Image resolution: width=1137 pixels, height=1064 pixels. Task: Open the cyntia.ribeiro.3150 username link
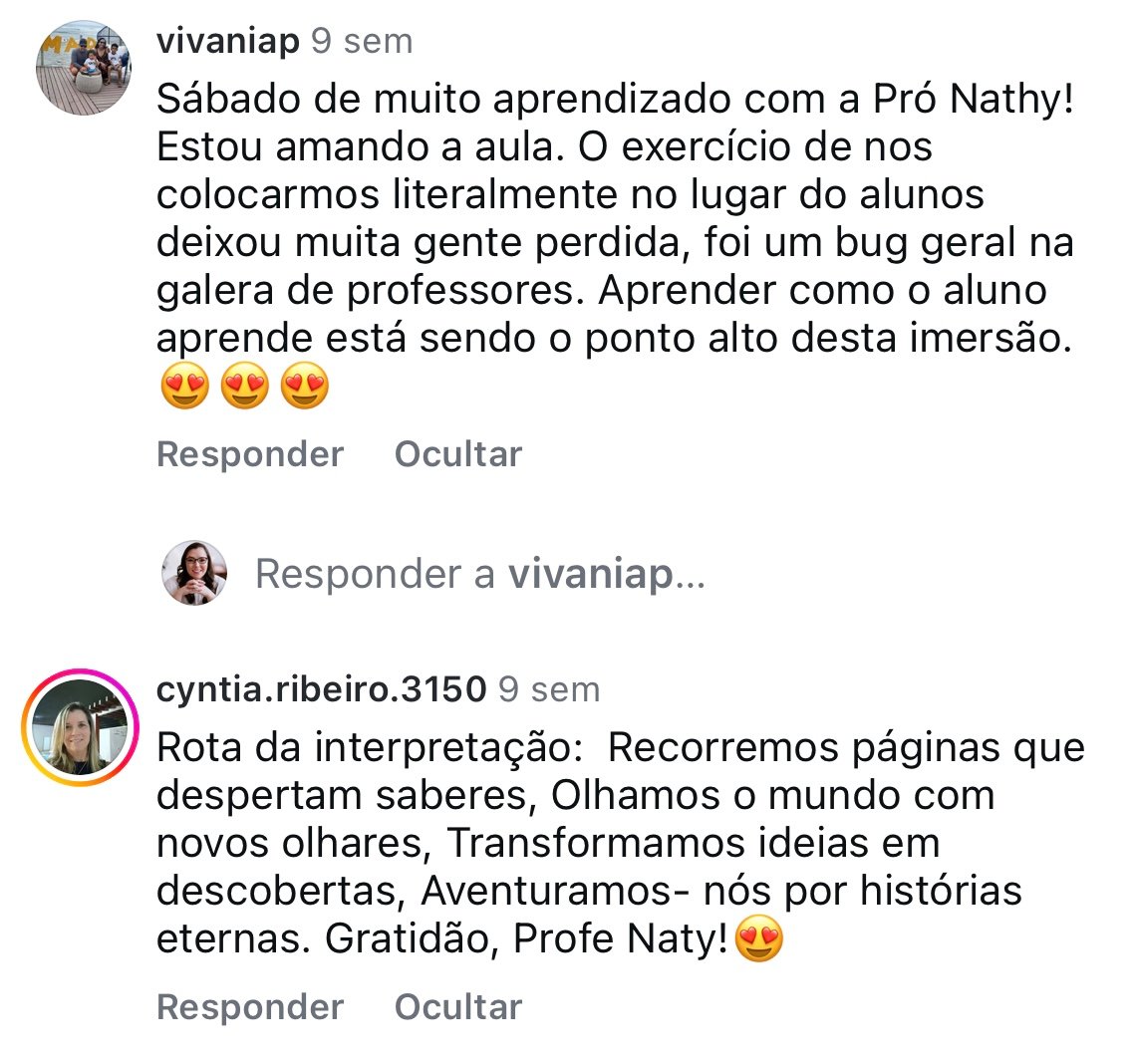point(321,689)
